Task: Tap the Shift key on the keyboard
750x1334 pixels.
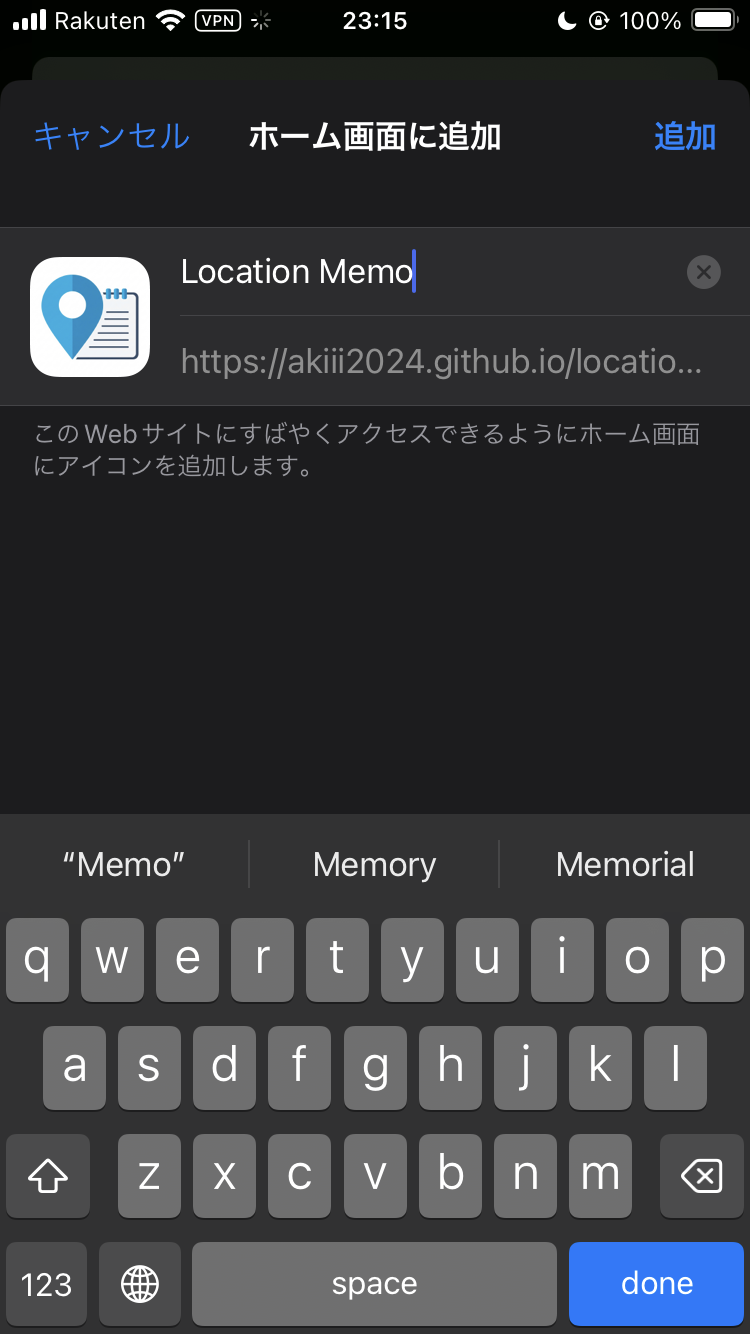Action: coord(47,1176)
